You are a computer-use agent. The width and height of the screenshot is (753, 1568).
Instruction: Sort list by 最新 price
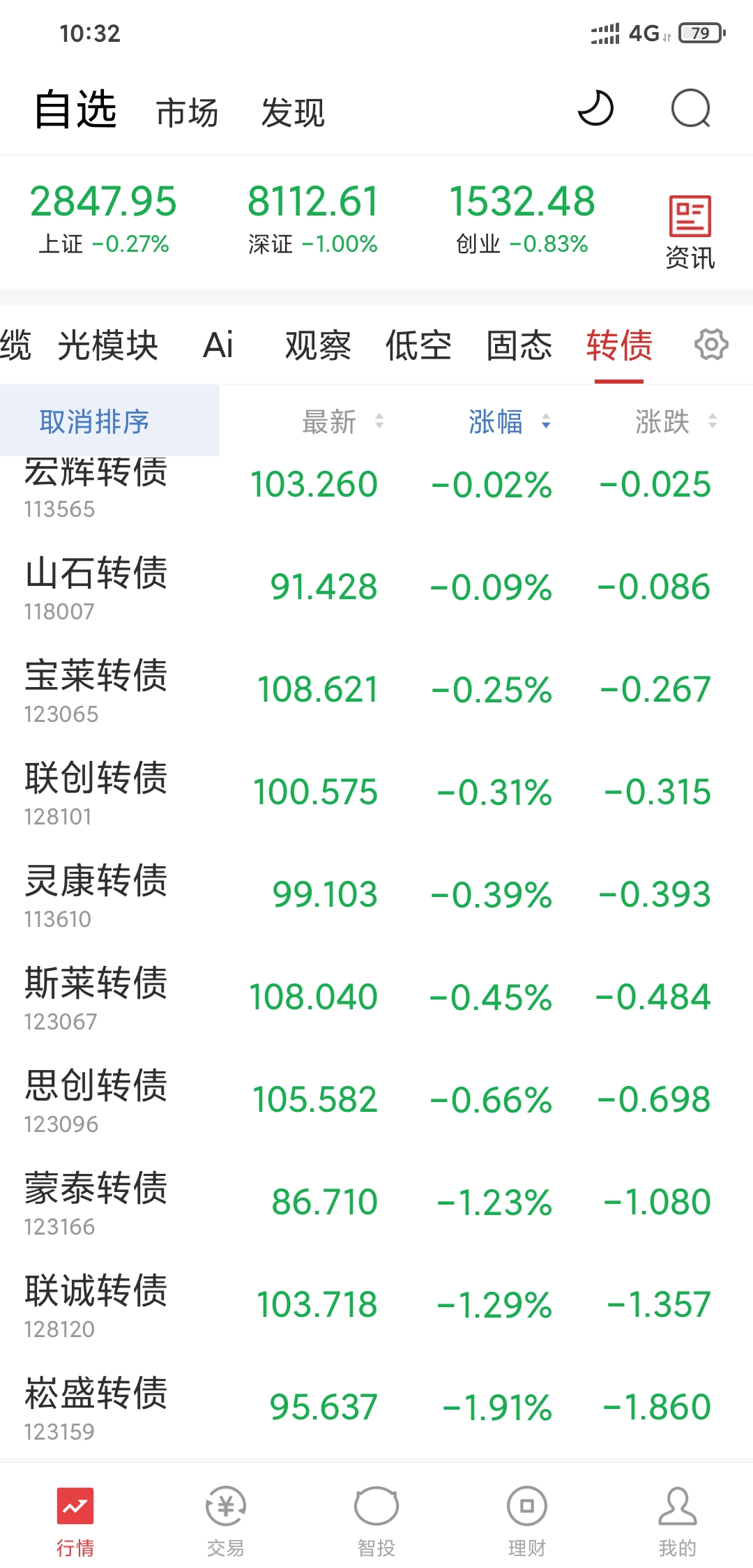click(x=342, y=421)
